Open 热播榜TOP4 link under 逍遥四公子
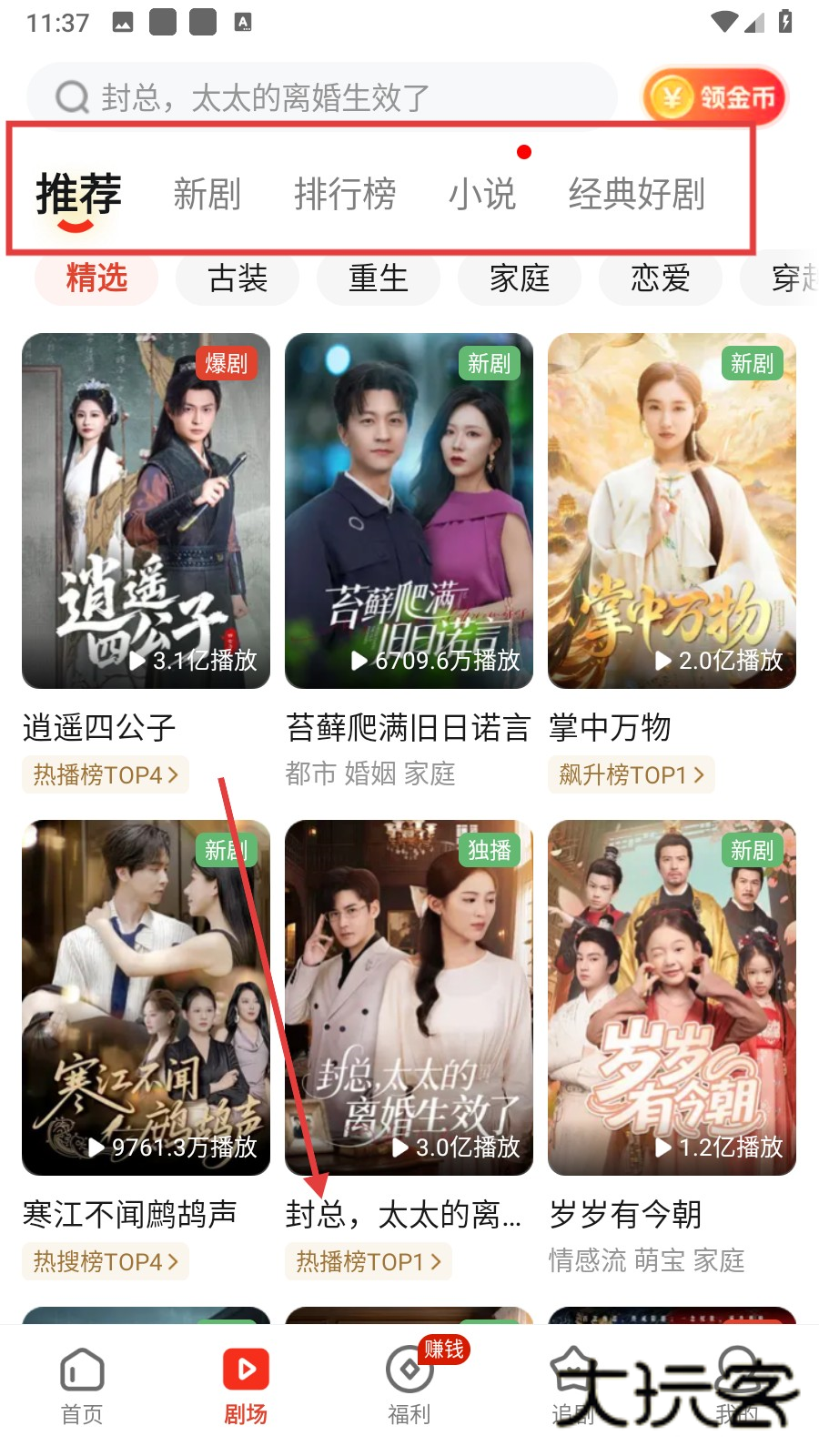Viewport: 819px width, 1456px height. click(106, 774)
